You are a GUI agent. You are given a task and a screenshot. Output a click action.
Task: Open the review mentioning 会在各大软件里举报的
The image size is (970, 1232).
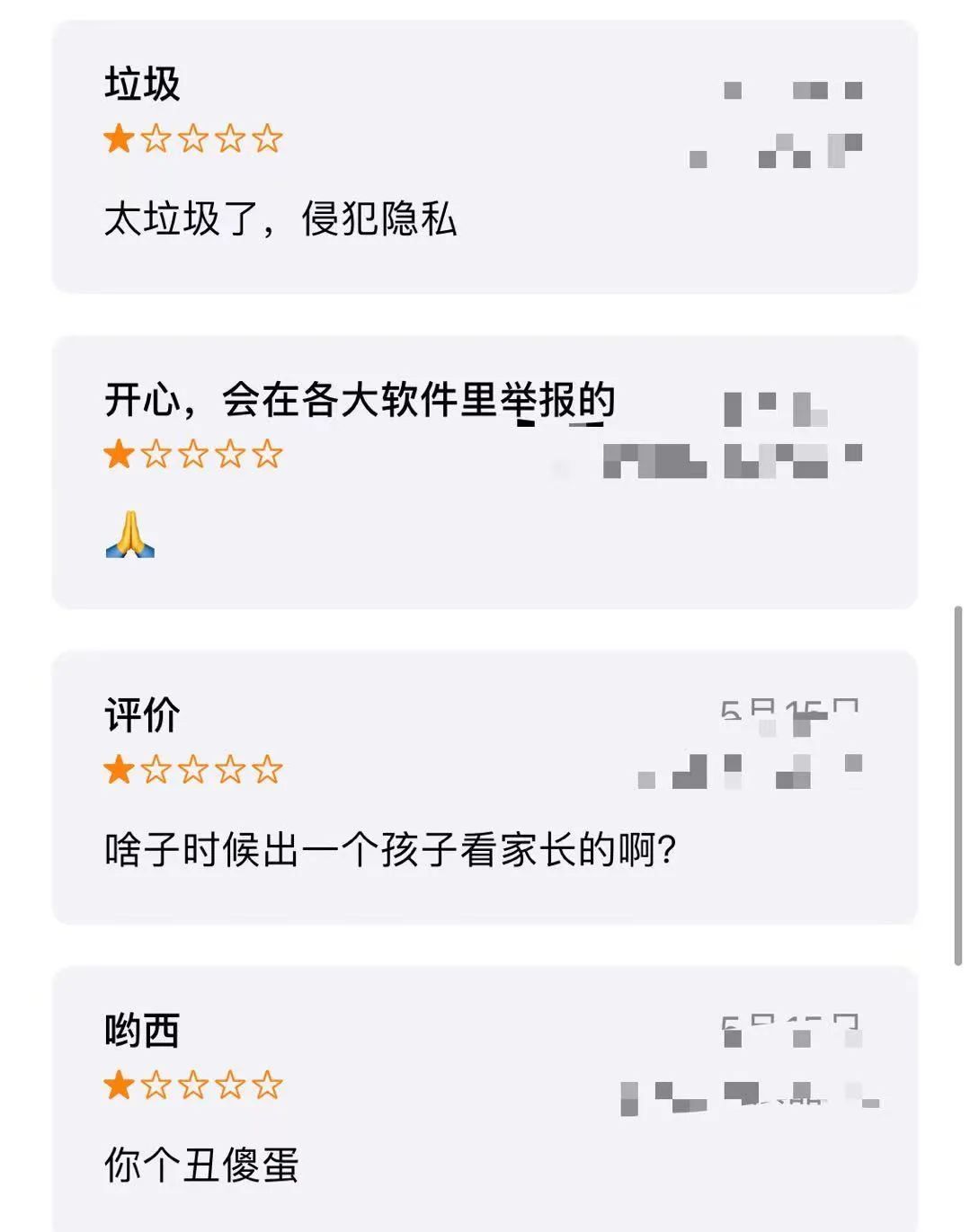[x=360, y=401]
